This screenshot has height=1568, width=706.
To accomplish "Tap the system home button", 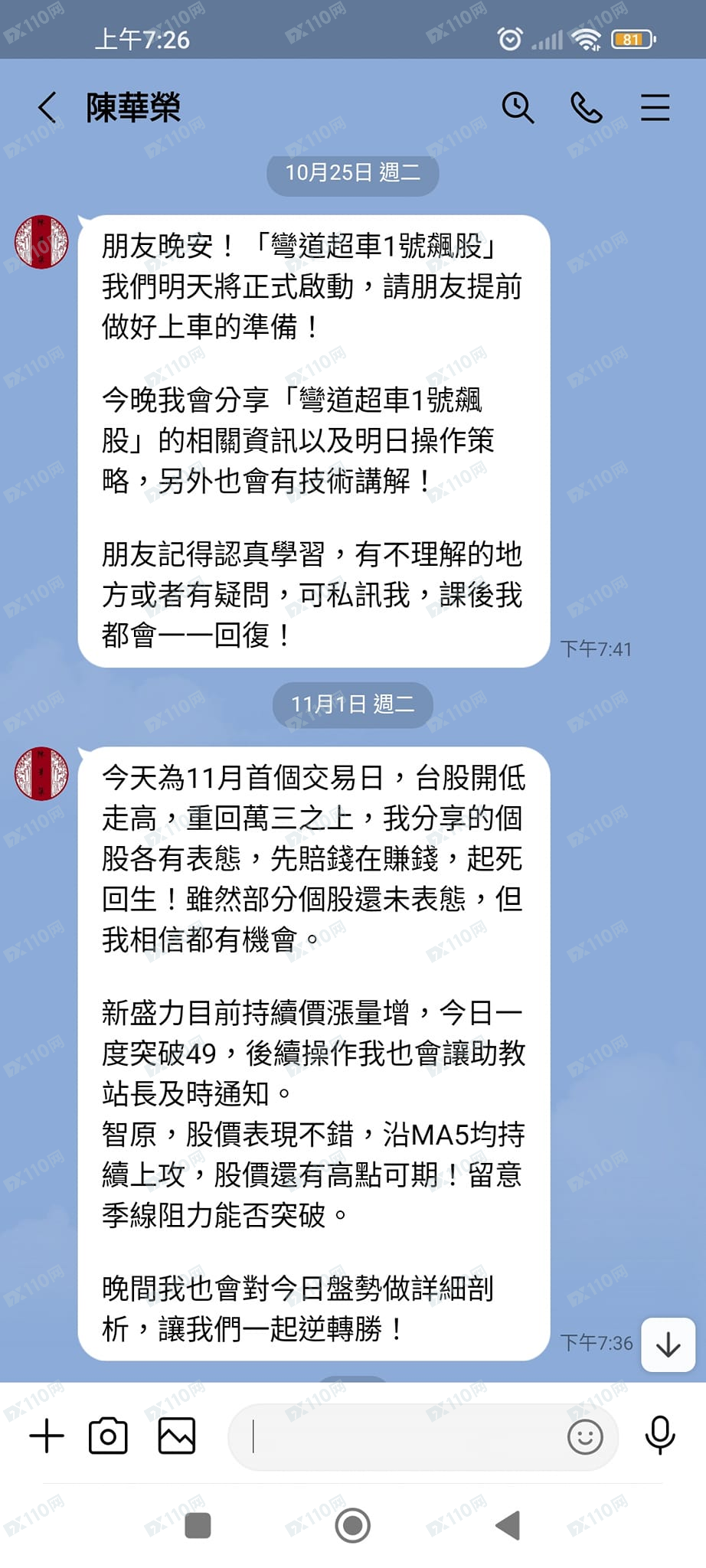I will 353,1525.
